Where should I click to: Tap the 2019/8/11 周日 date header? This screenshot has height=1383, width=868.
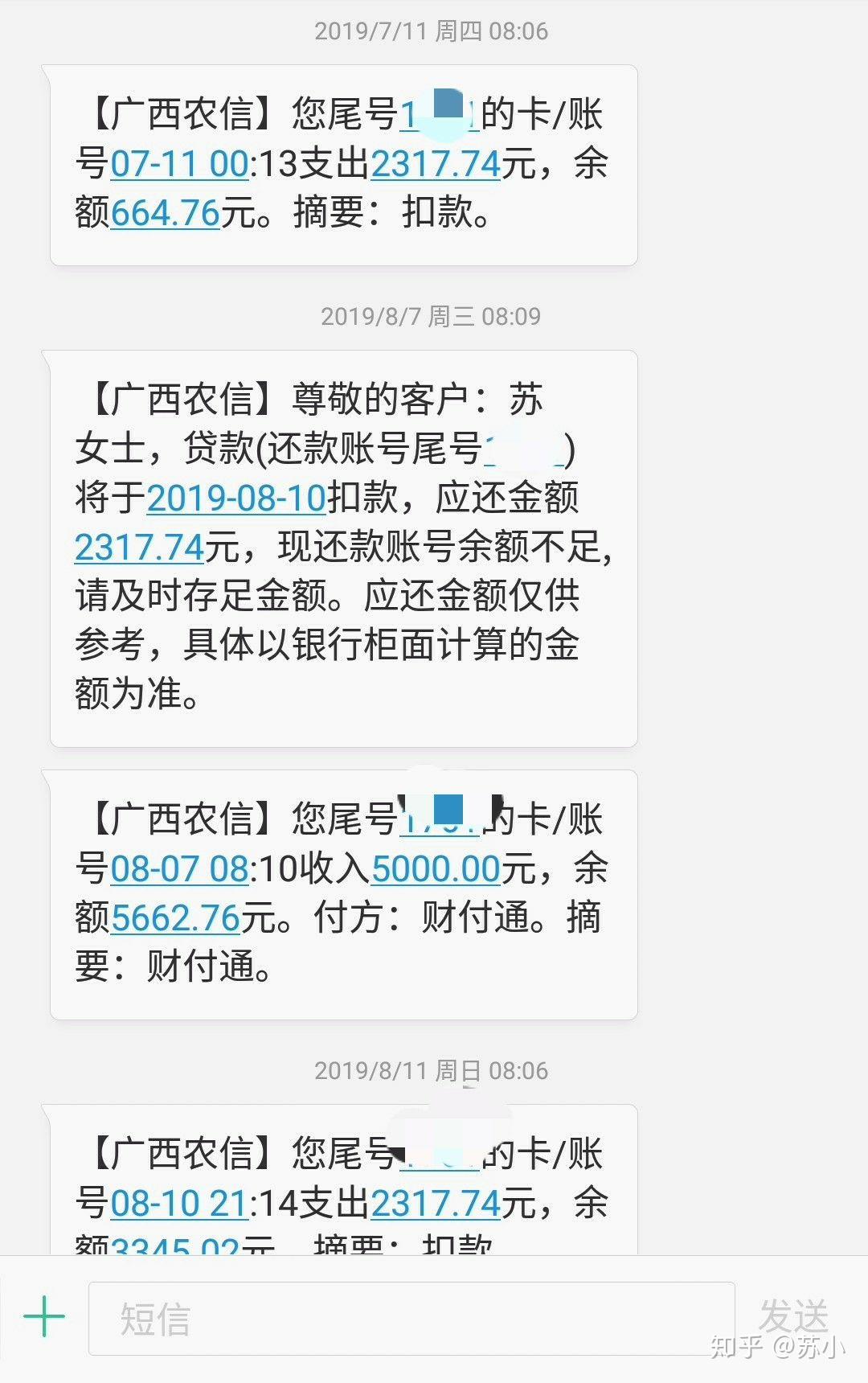(x=432, y=1069)
